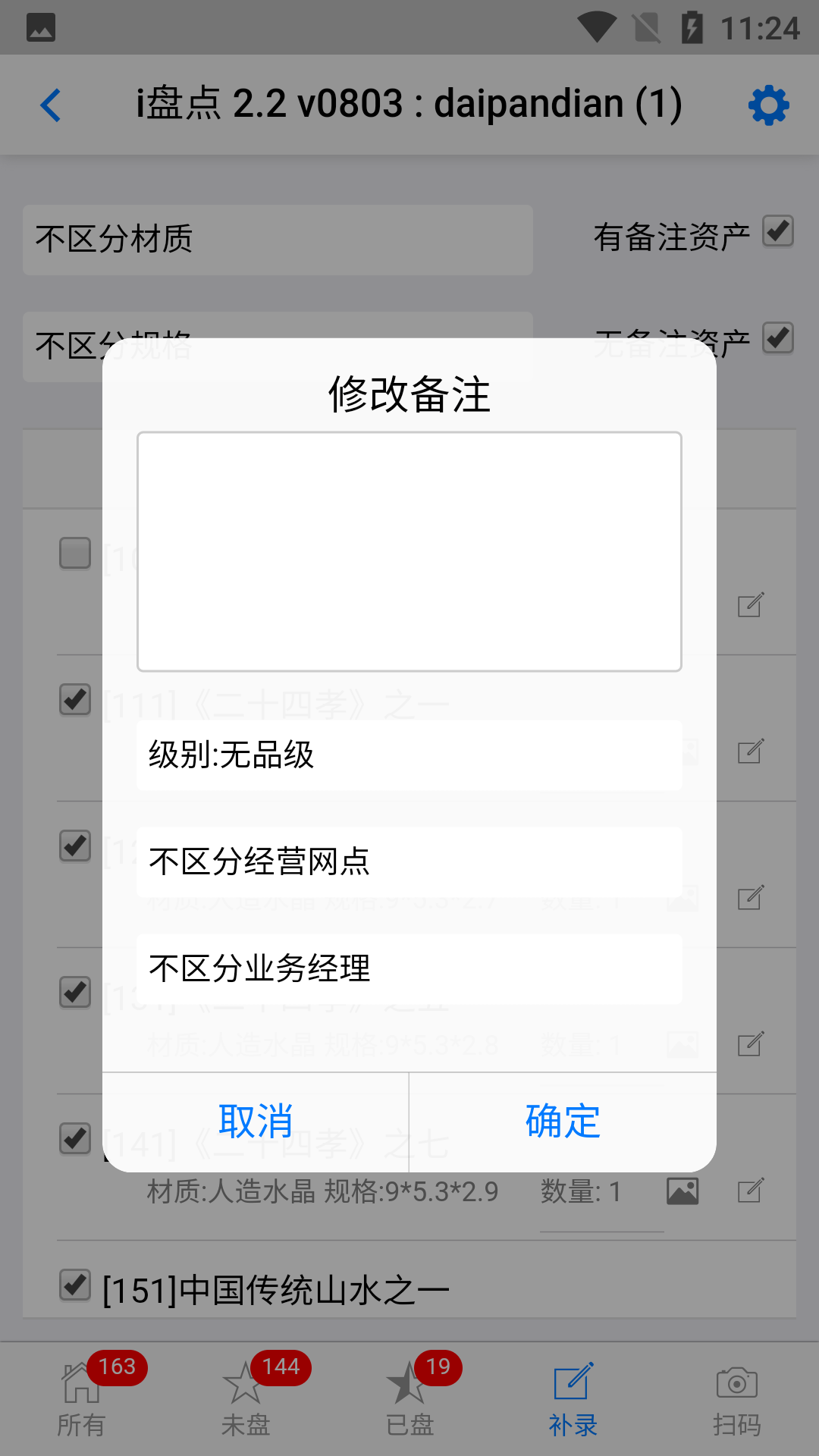Click the back arrow in the title bar
Viewport: 819px width, 1456px height.
pos(51,105)
